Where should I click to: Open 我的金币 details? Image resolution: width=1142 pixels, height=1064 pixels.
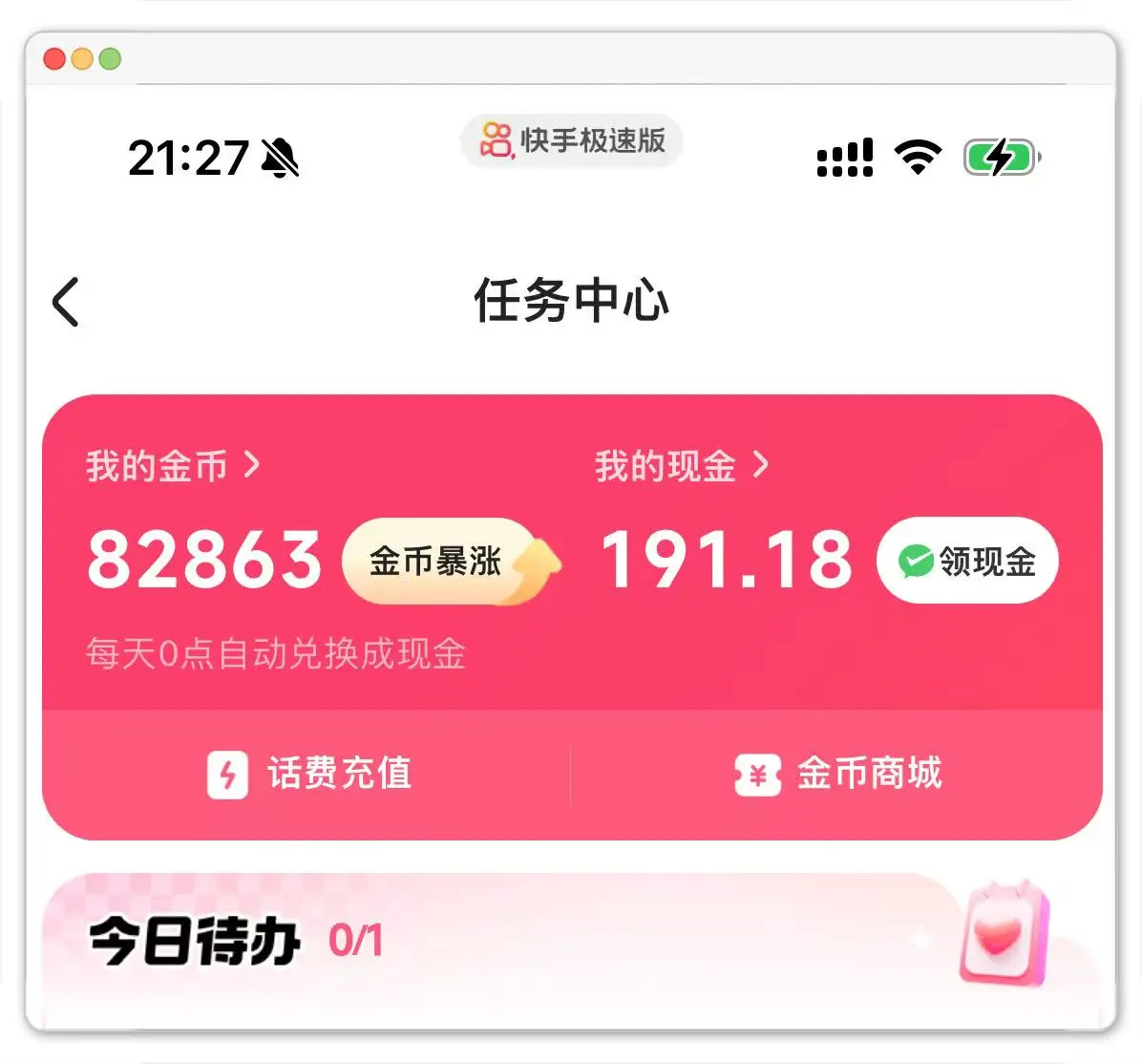pos(172,466)
